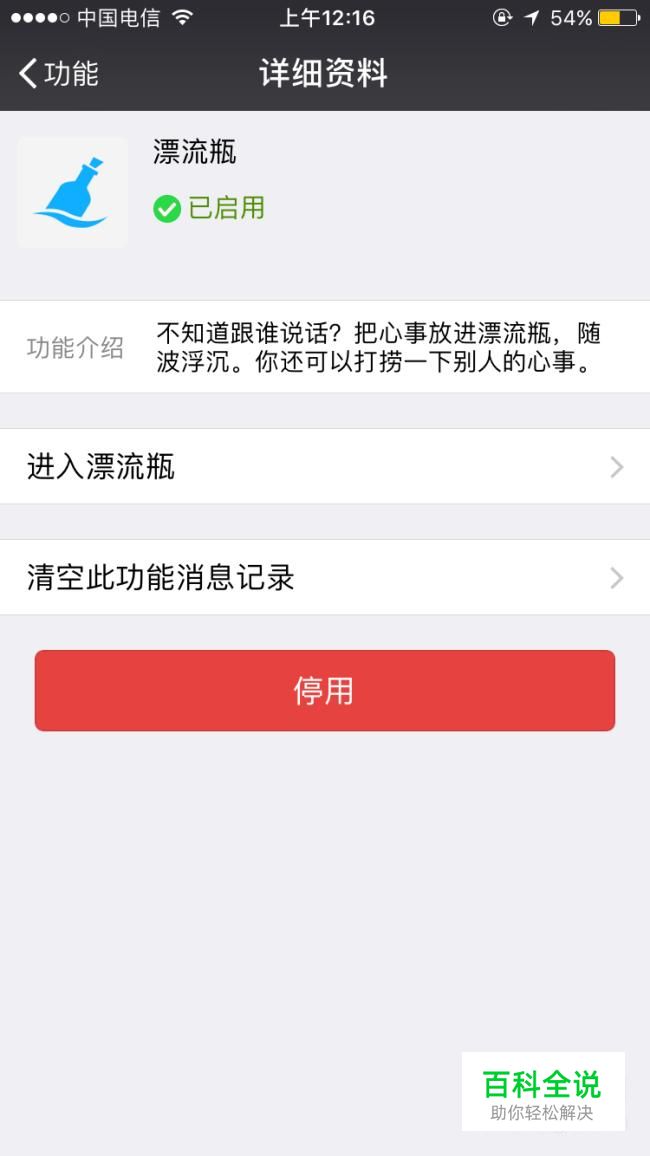Go back to 功能 page
The height and width of the screenshot is (1156, 650).
[x=59, y=74]
